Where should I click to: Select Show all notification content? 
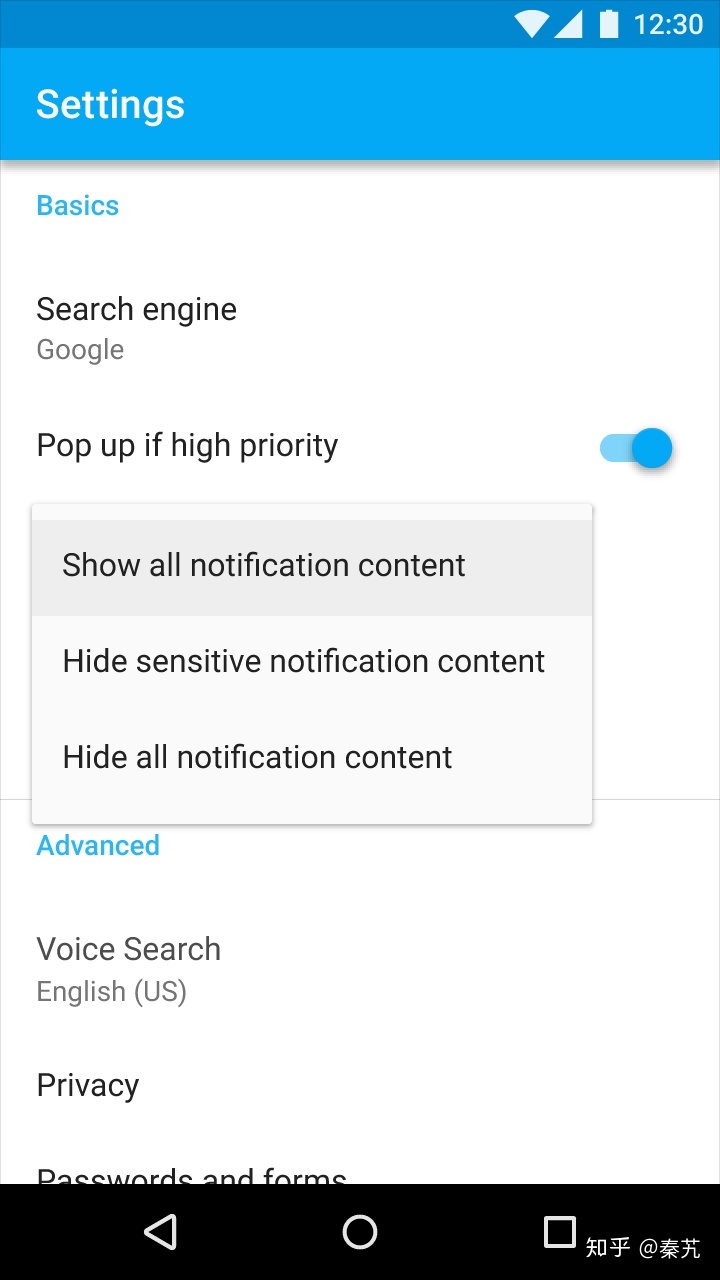(312, 567)
